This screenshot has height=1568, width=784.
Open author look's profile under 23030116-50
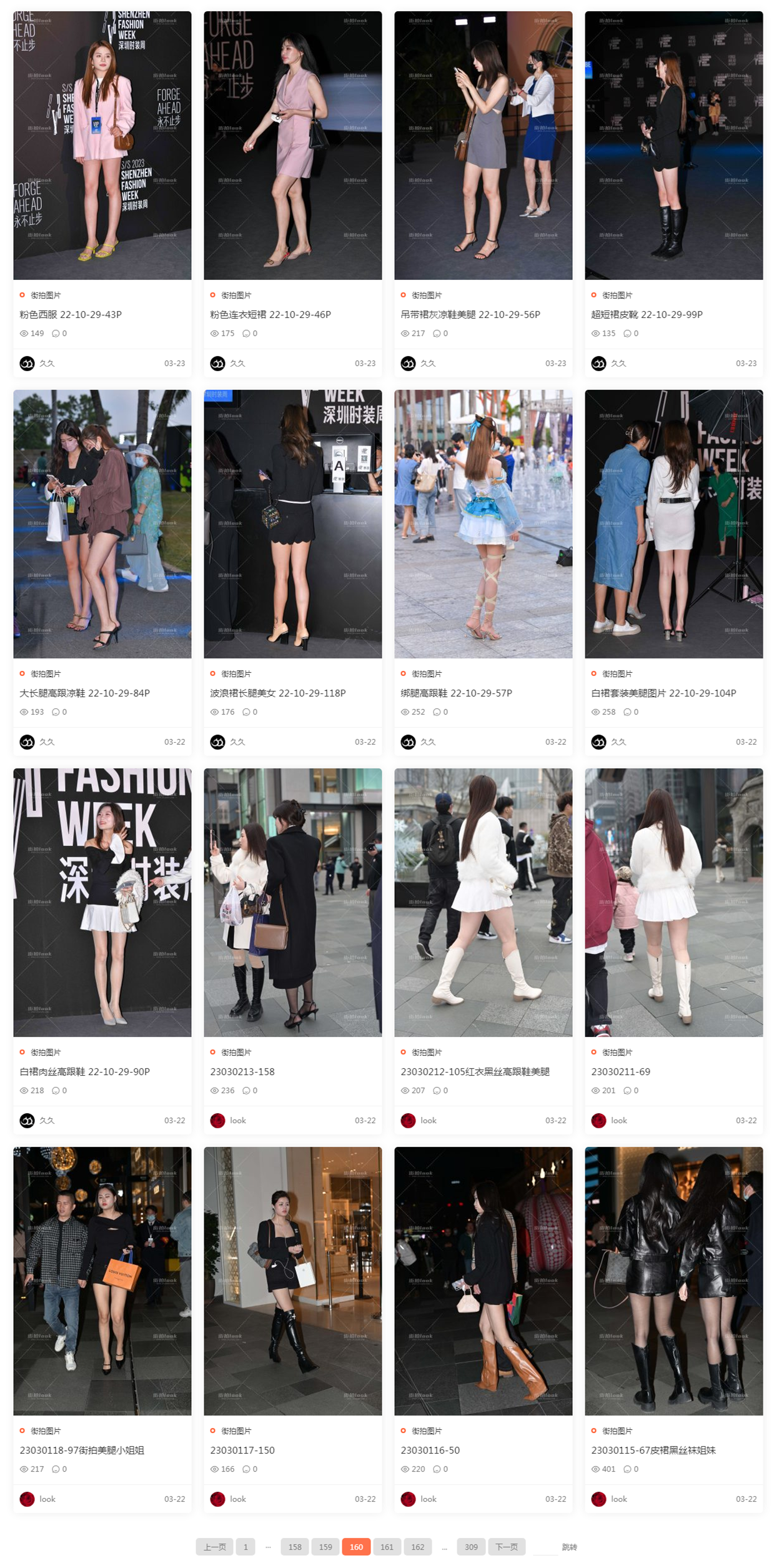pyautogui.click(x=428, y=1499)
